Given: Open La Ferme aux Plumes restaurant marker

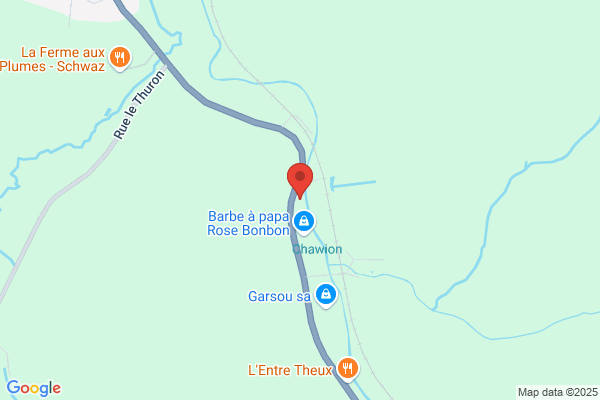Looking at the screenshot, I should 120,57.
